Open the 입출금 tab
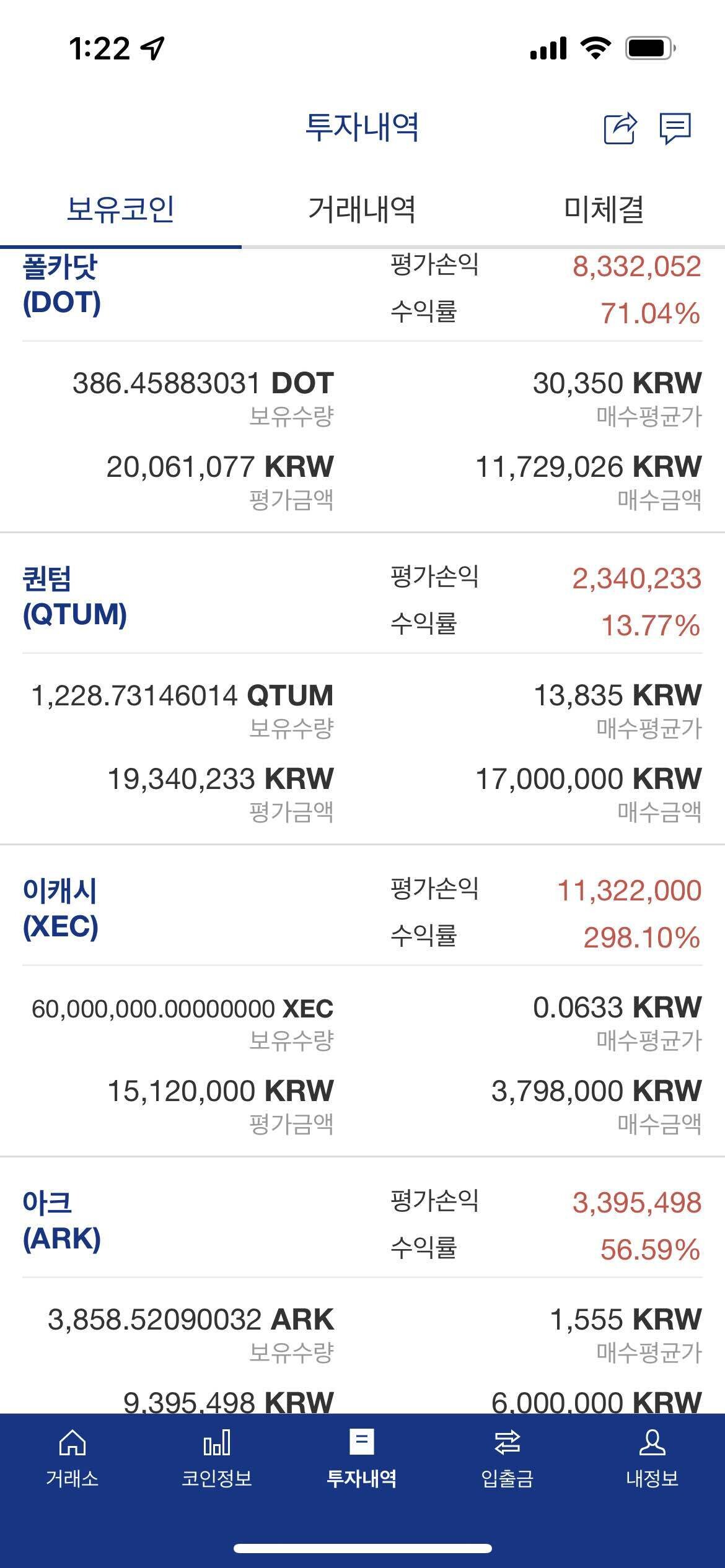The image size is (725, 1568). click(x=507, y=1459)
